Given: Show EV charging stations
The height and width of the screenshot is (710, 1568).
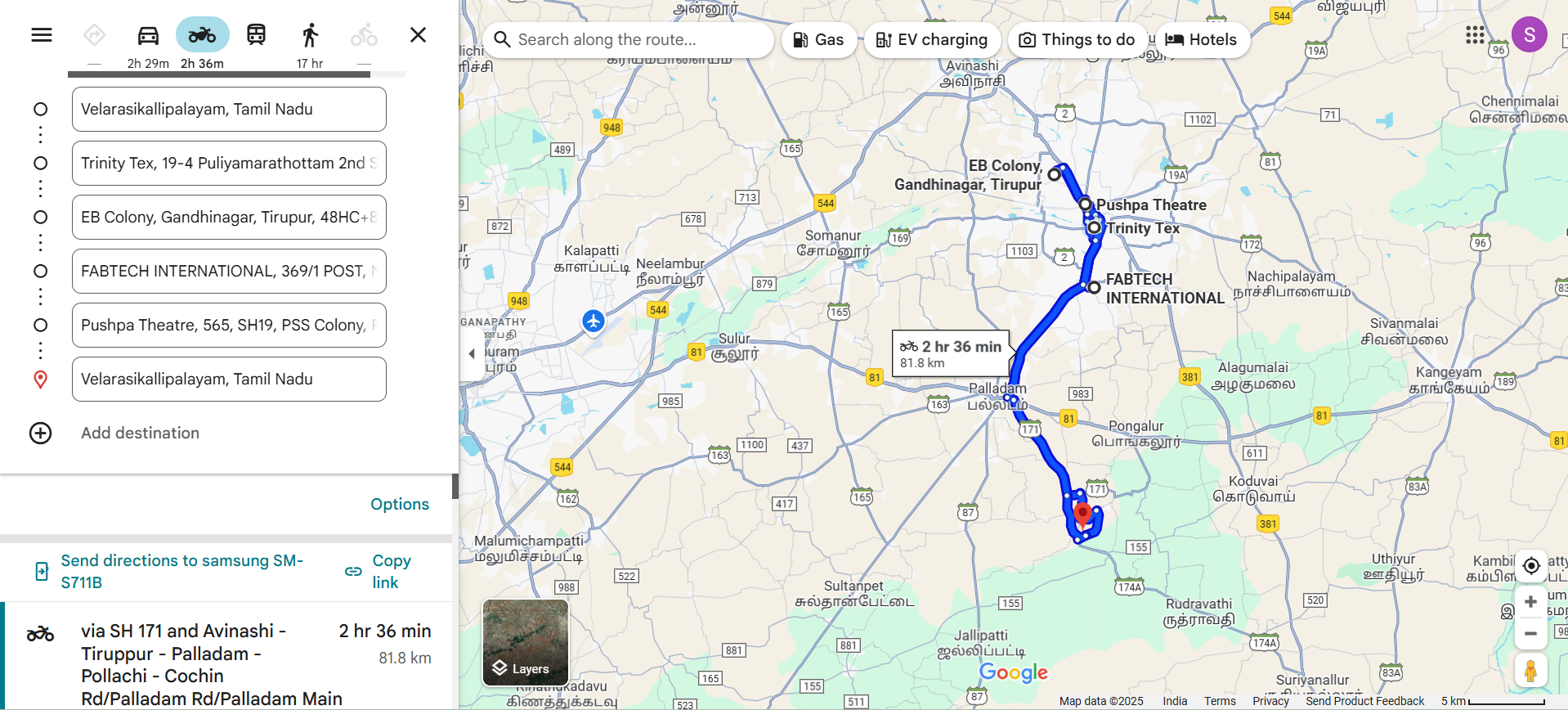Looking at the screenshot, I should click(931, 39).
